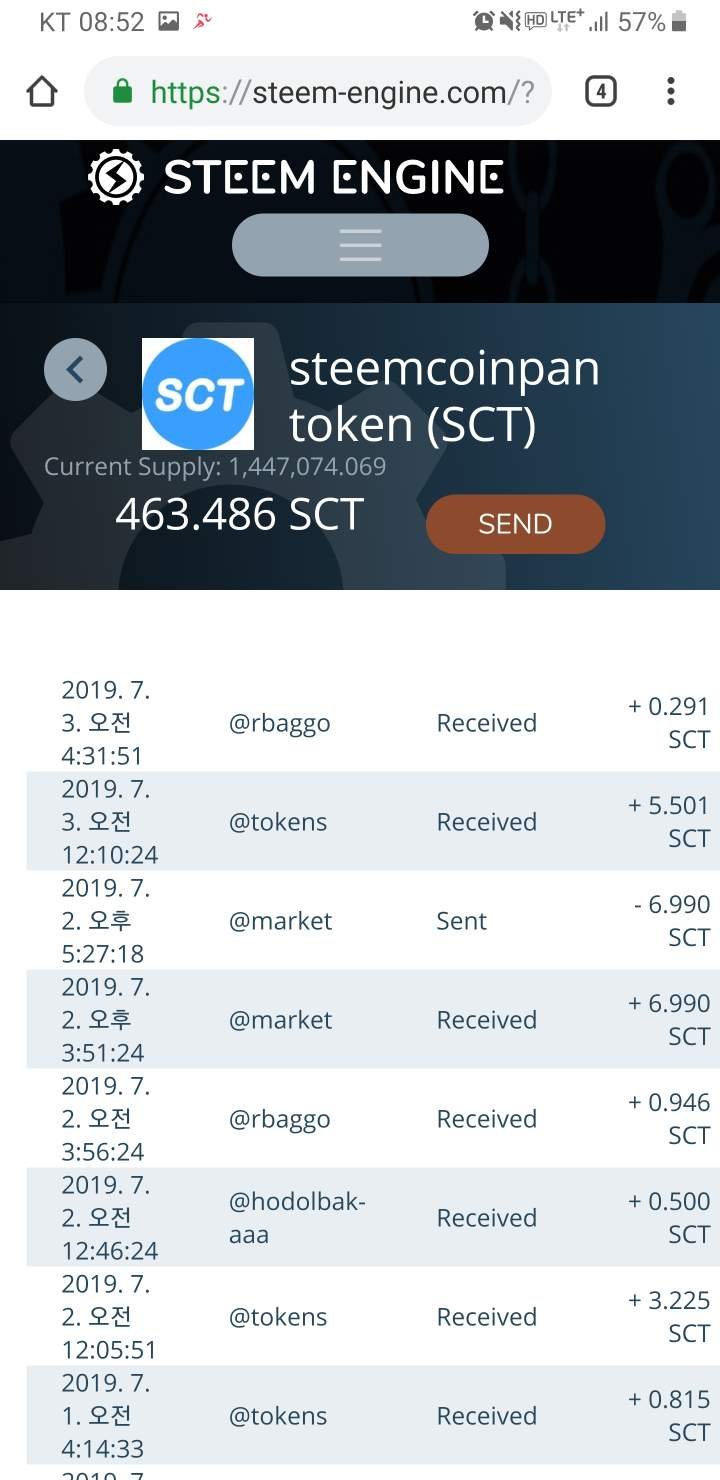Open the tab switcher showing 4 tabs
The height and width of the screenshot is (1480, 720).
coord(600,92)
